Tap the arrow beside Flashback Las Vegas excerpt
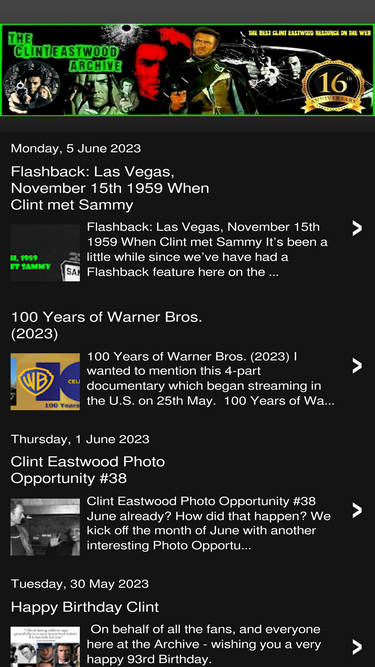 [357, 228]
